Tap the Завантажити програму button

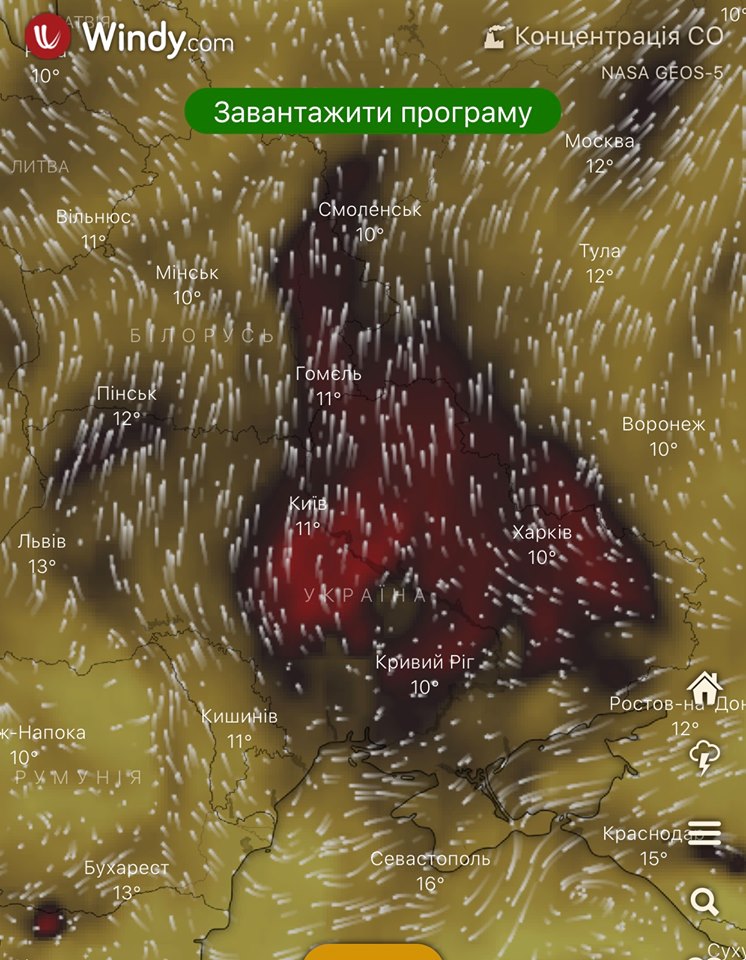tap(372, 111)
